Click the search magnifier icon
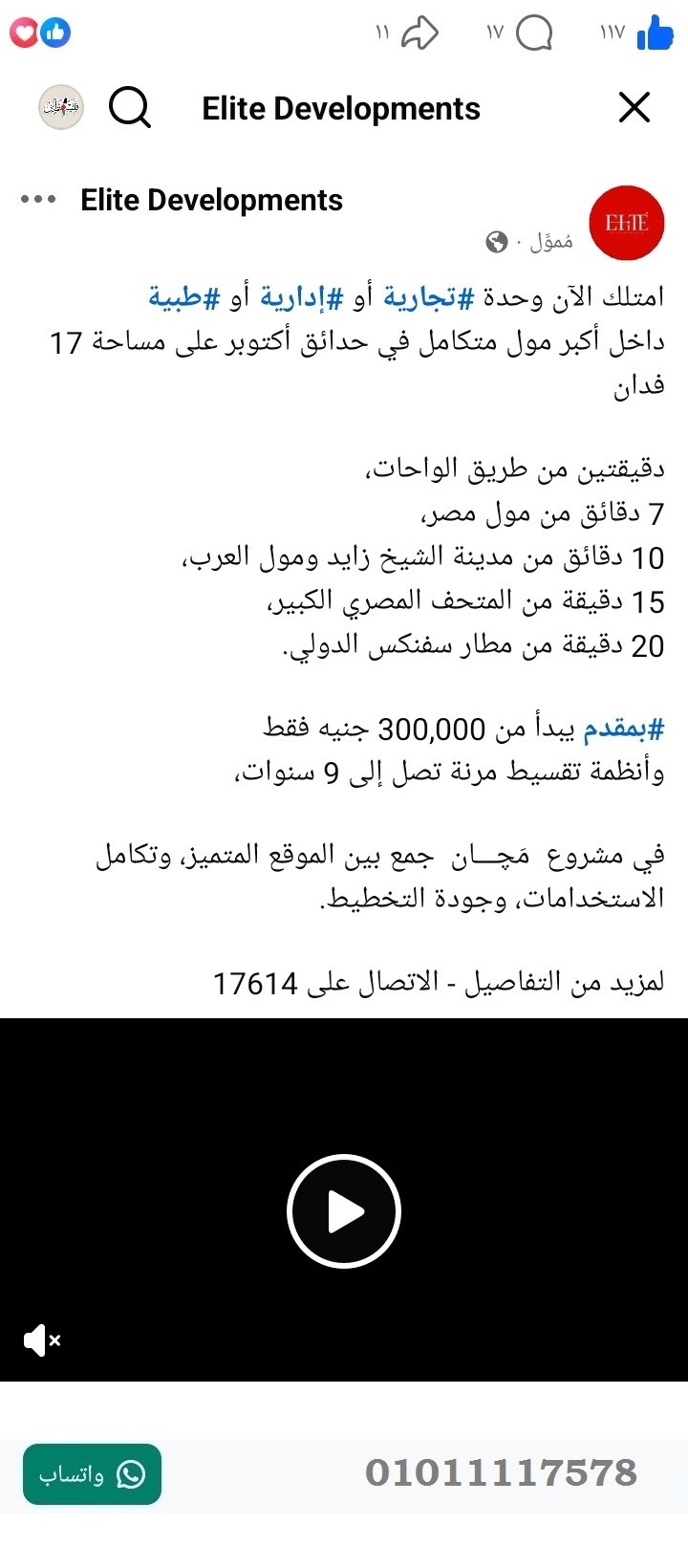 [130, 107]
